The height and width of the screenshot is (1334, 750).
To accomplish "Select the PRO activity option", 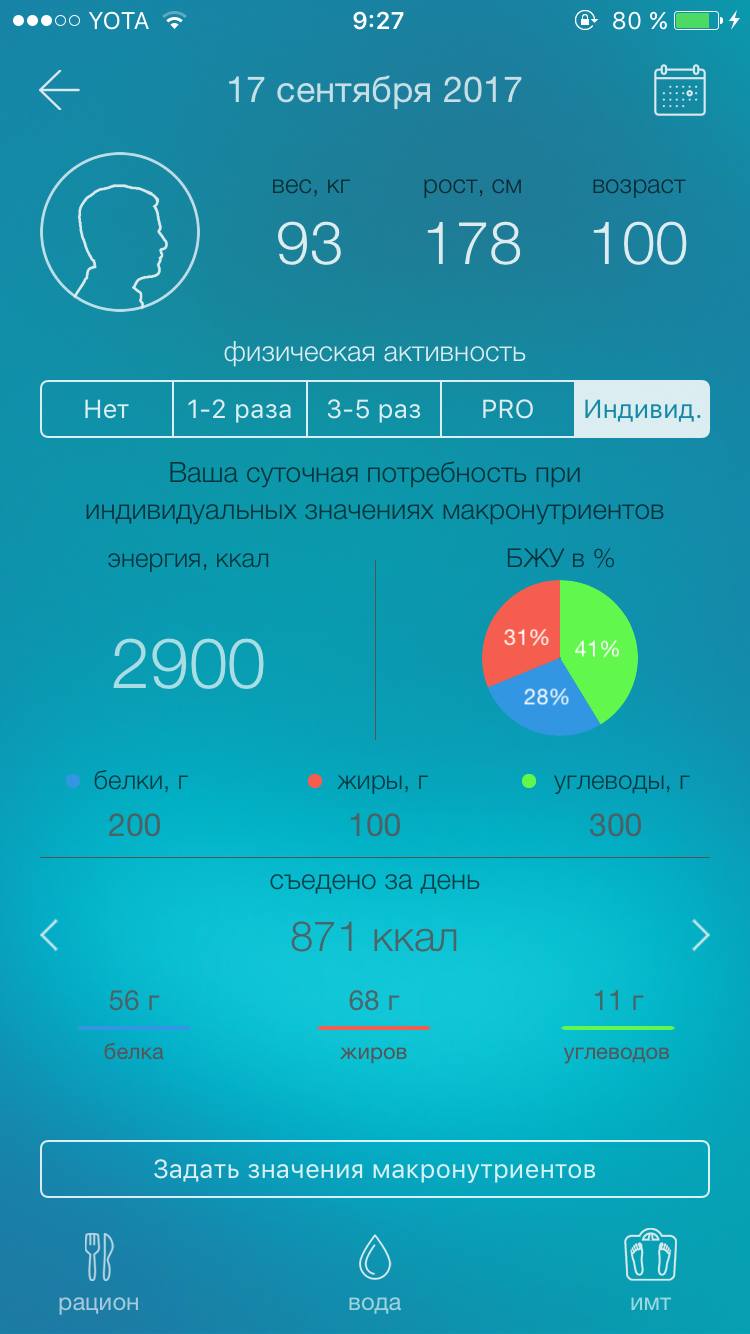I will [x=507, y=409].
